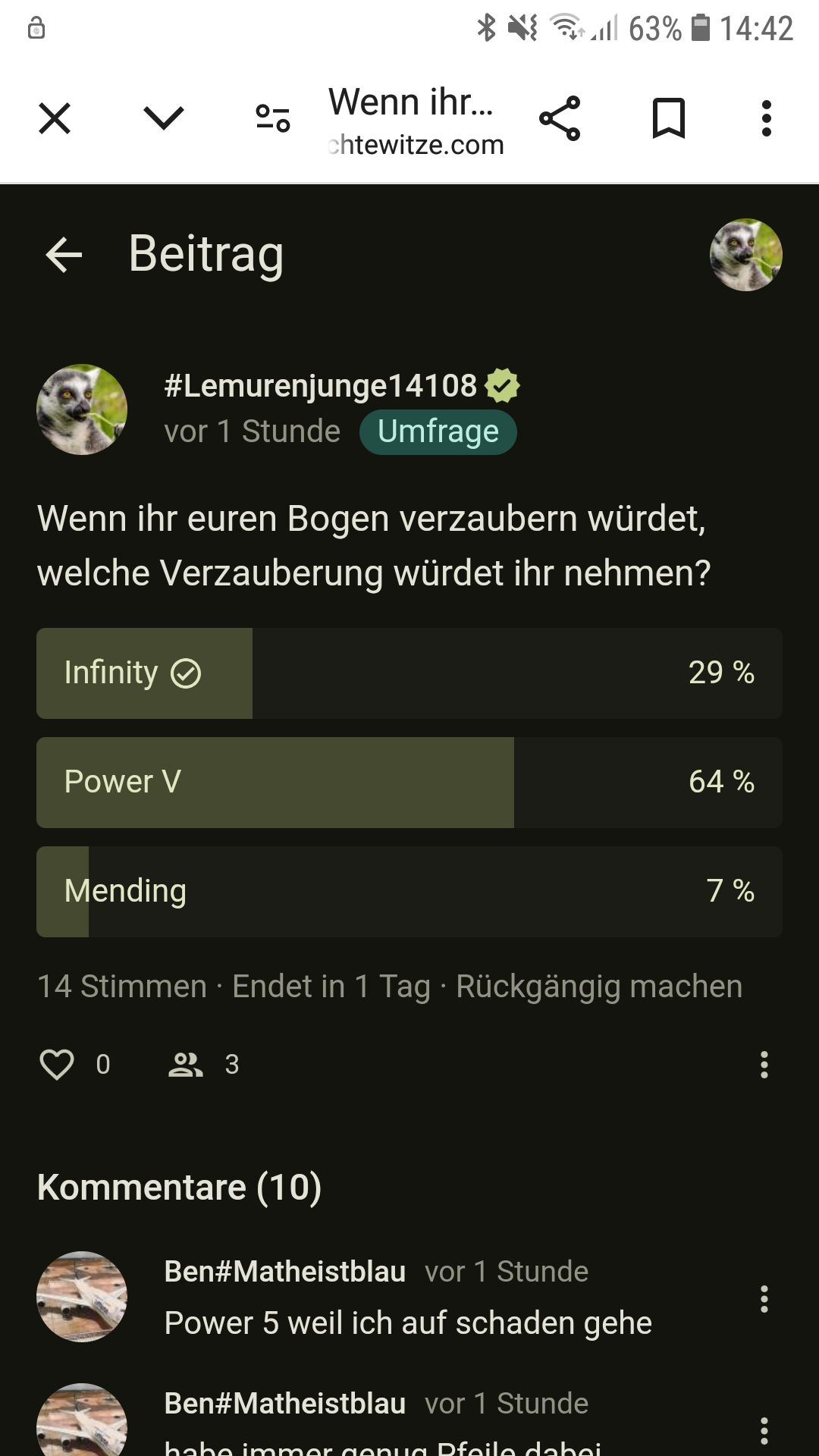
Task: Choose the Mending poll option
Action: [409, 892]
